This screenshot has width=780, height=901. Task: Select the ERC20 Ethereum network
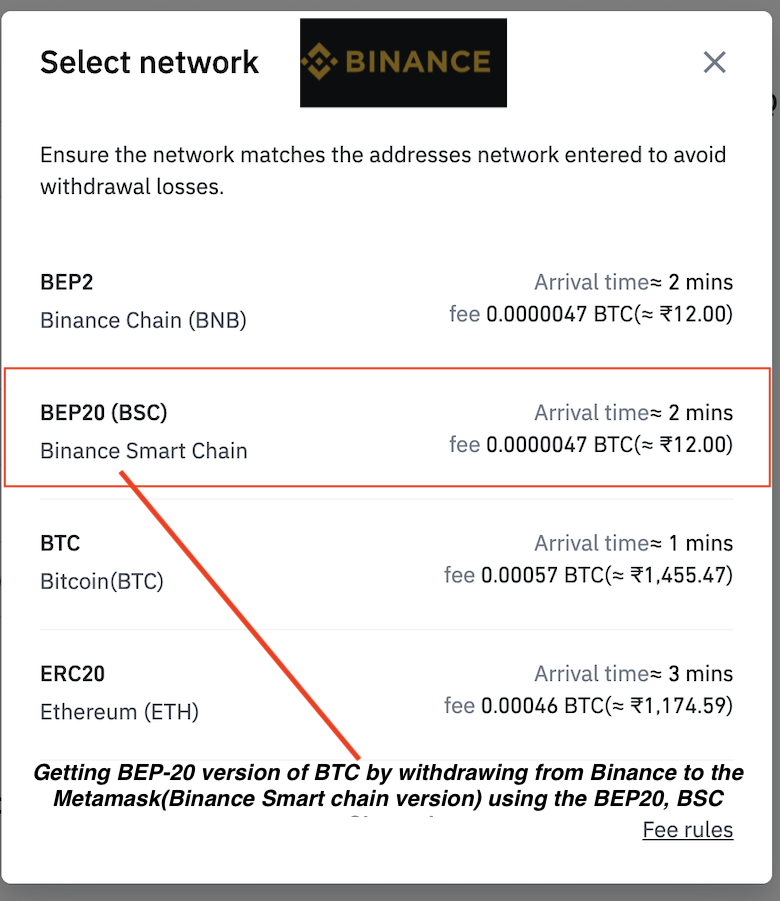pyautogui.click(x=386, y=693)
